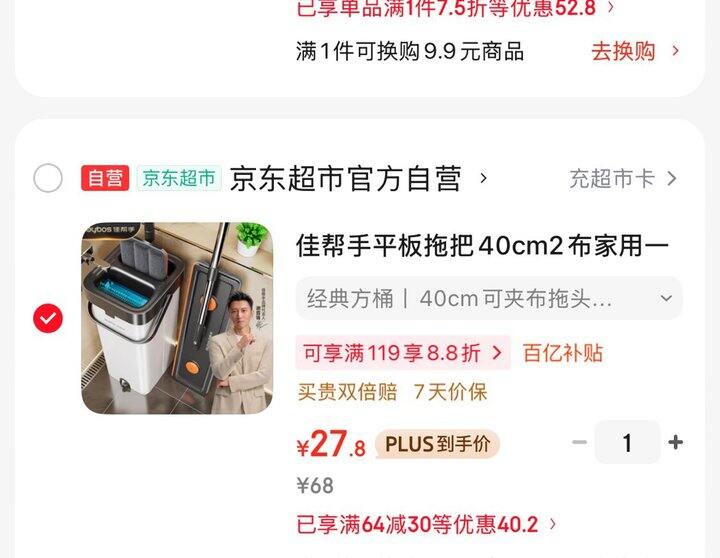Open 京东超市官方自营 store page
Screen dimensions: 720x558
click(x=345, y=179)
